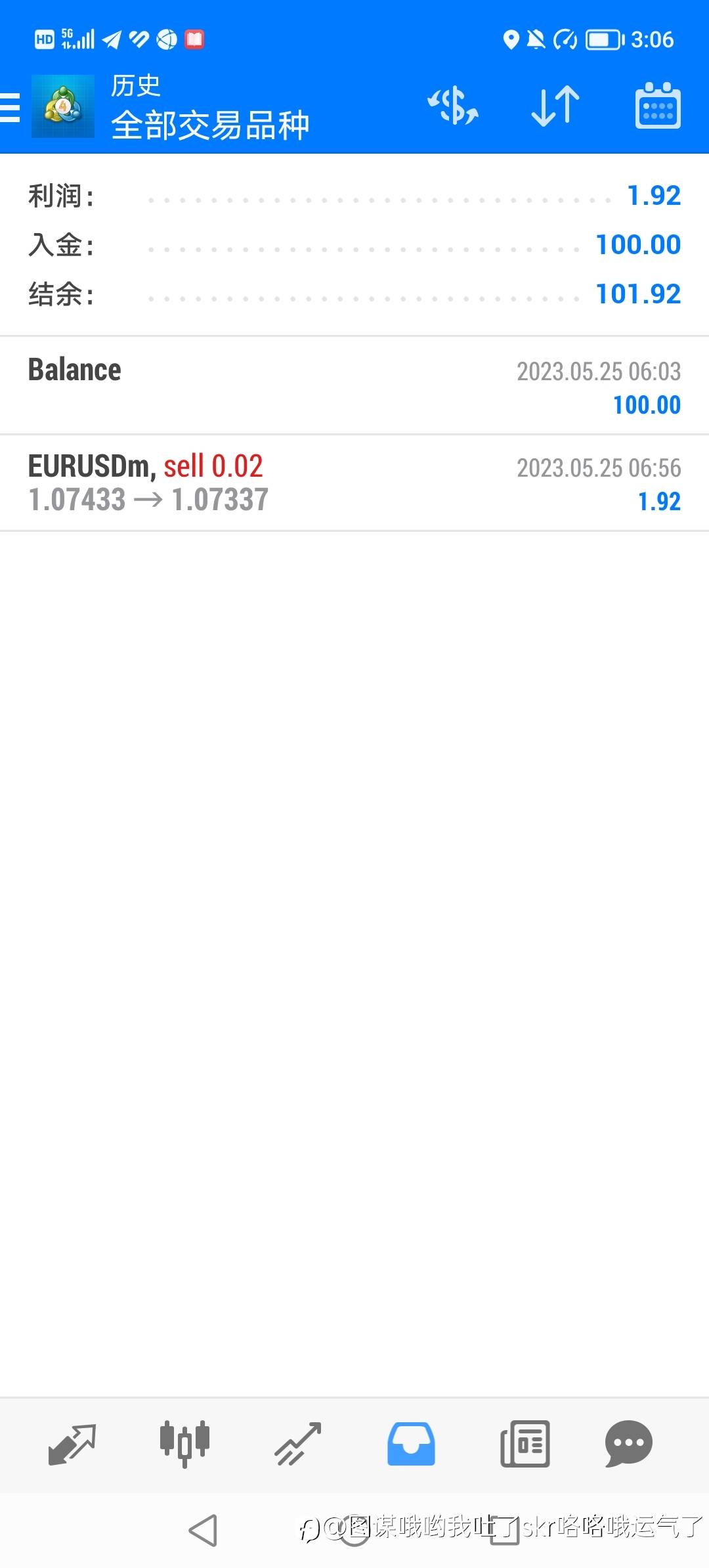This screenshot has height=1568, width=709.
Task: Switch to the candlestick Chart tab
Action: (184, 1444)
